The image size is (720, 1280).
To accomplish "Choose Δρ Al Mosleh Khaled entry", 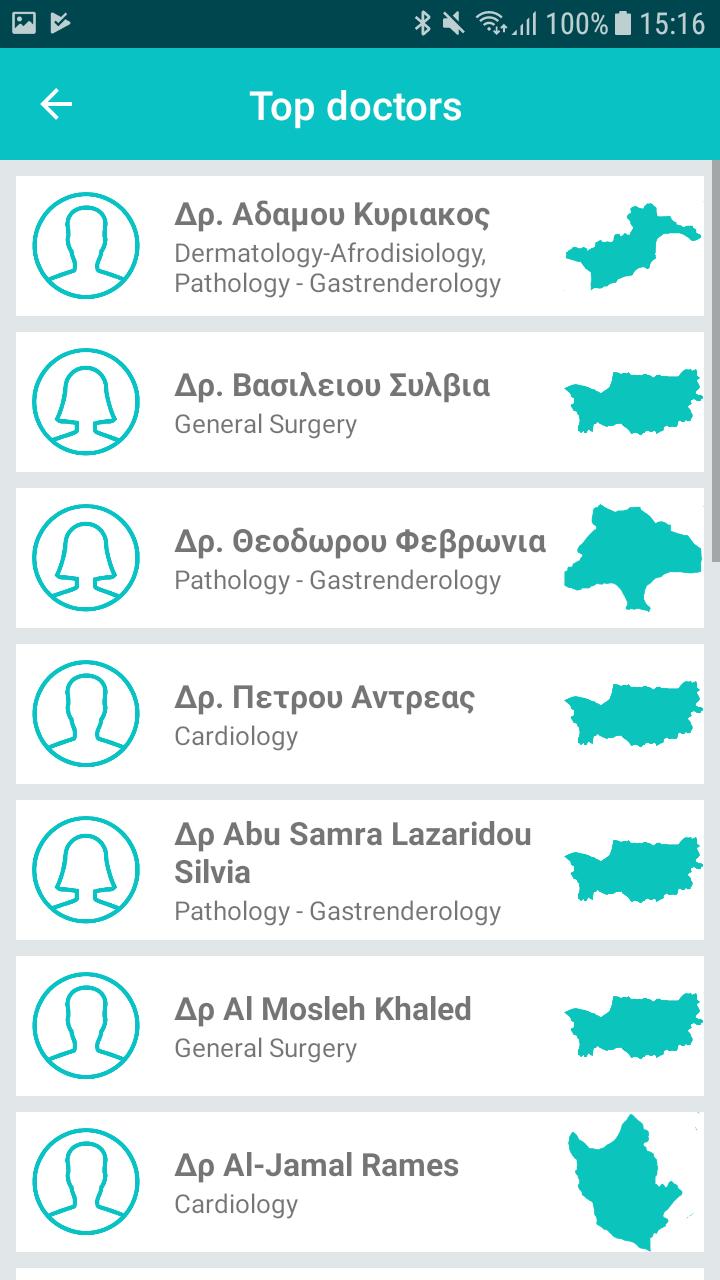I will pos(360,1026).
